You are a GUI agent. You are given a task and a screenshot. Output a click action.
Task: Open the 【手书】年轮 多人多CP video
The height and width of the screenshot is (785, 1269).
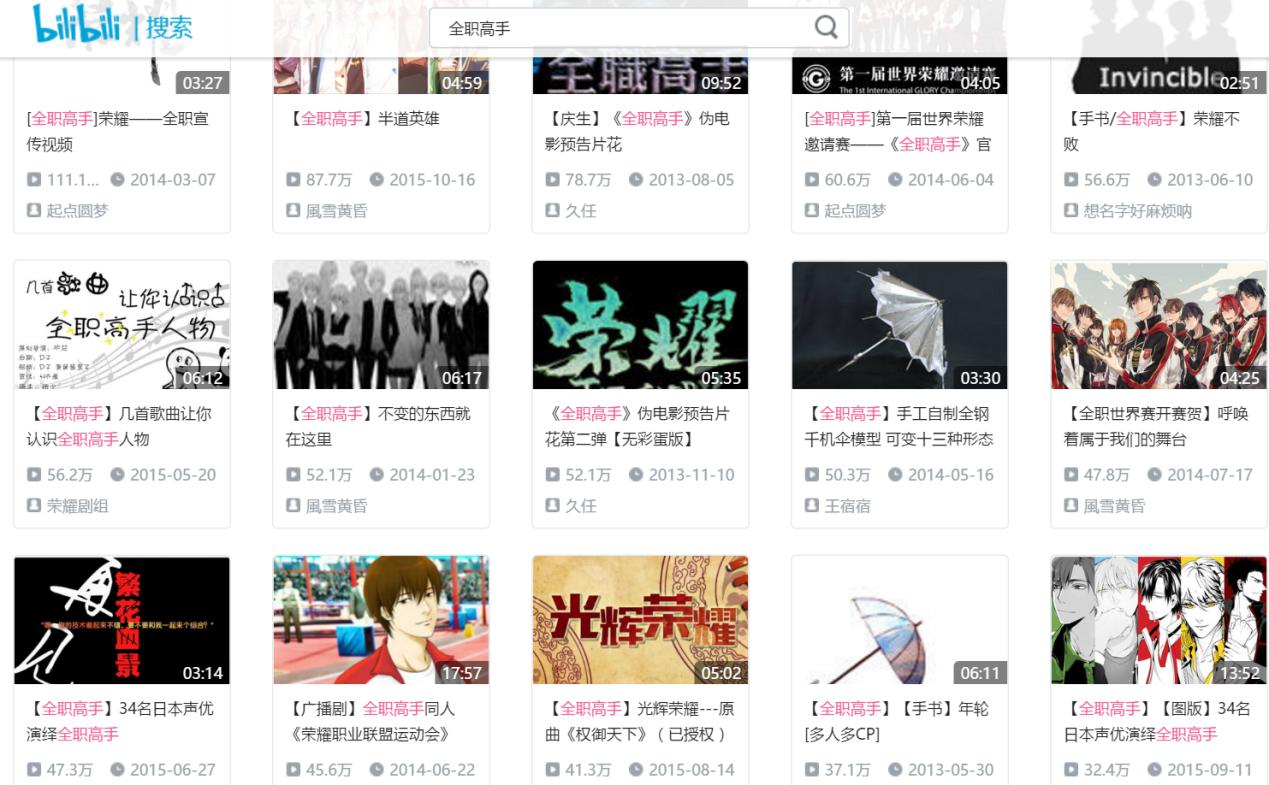pos(899,620)
